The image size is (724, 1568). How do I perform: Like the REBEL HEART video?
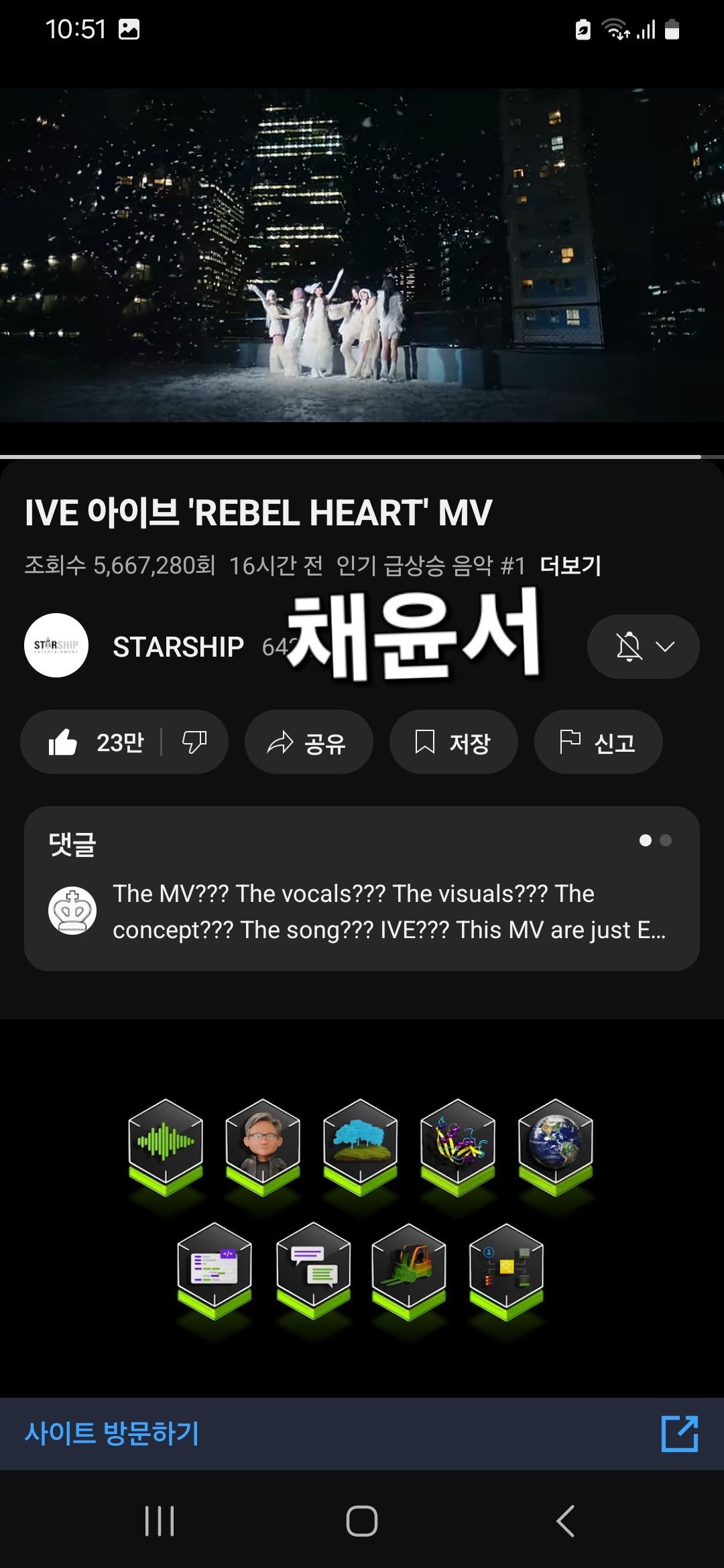tap(95, 742)
